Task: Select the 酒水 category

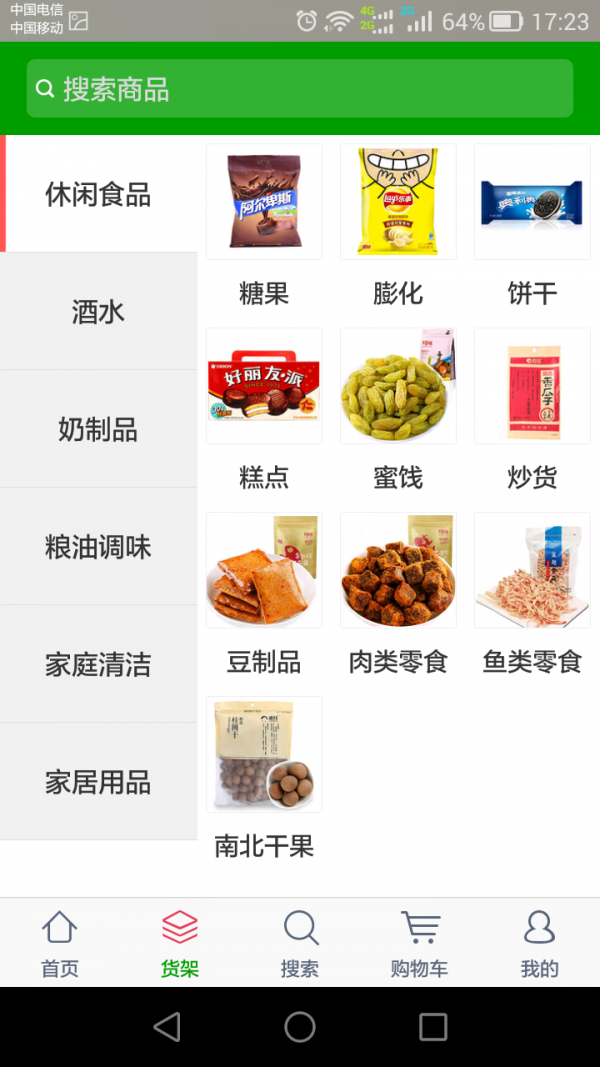Action: click(x=98, y=312)
